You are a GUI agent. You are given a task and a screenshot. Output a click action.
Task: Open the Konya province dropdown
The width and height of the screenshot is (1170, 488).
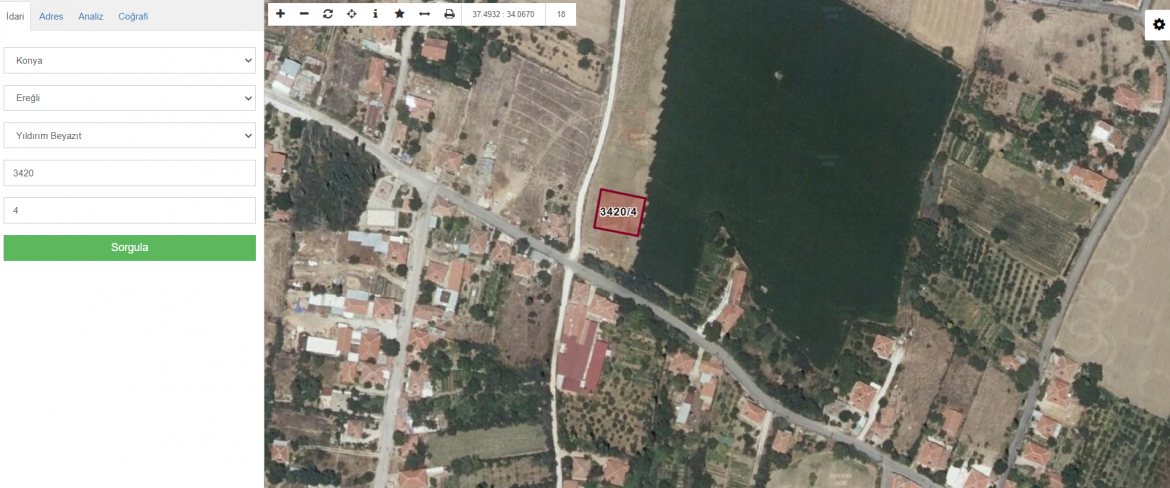(x=130, y=61)
